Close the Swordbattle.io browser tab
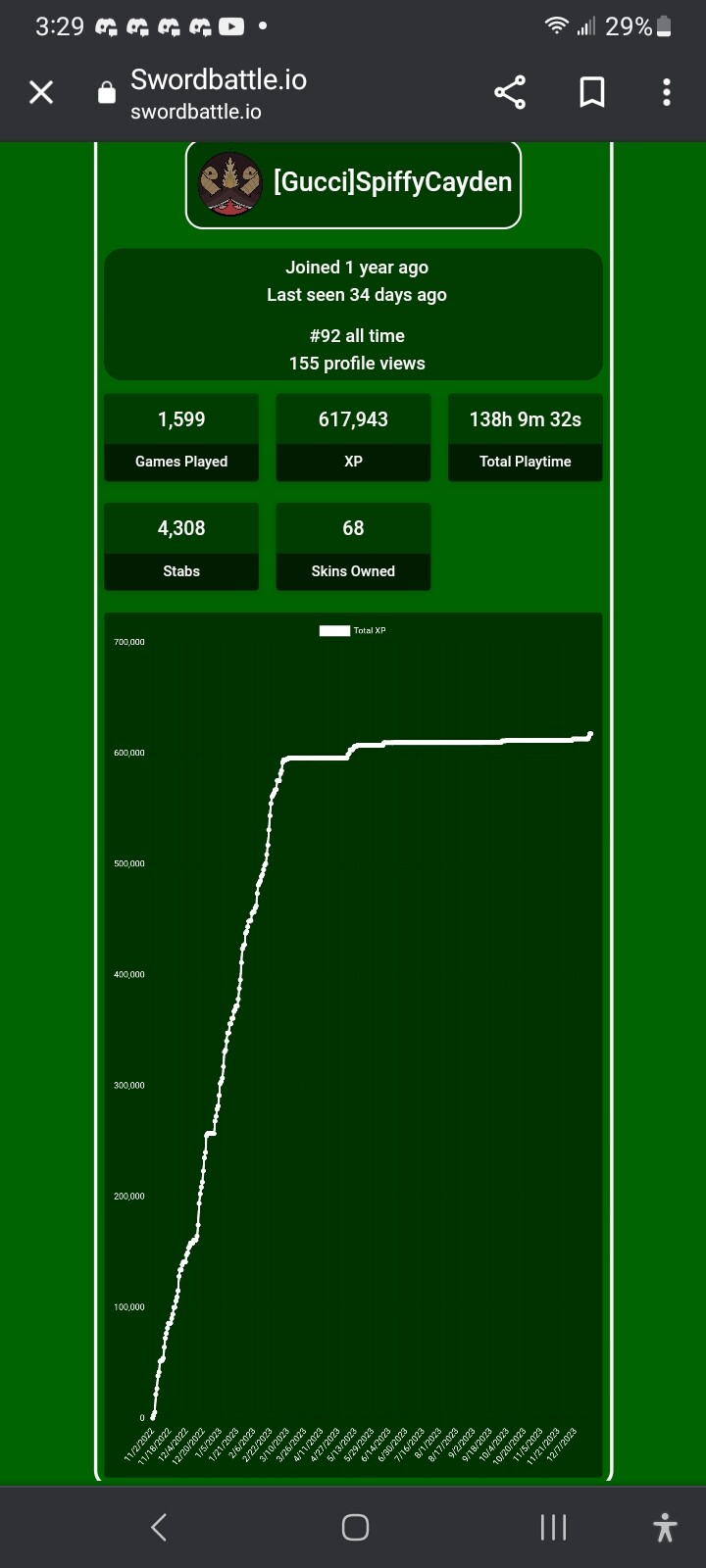This screenshot has width=706, height=1568. (41, 92)
